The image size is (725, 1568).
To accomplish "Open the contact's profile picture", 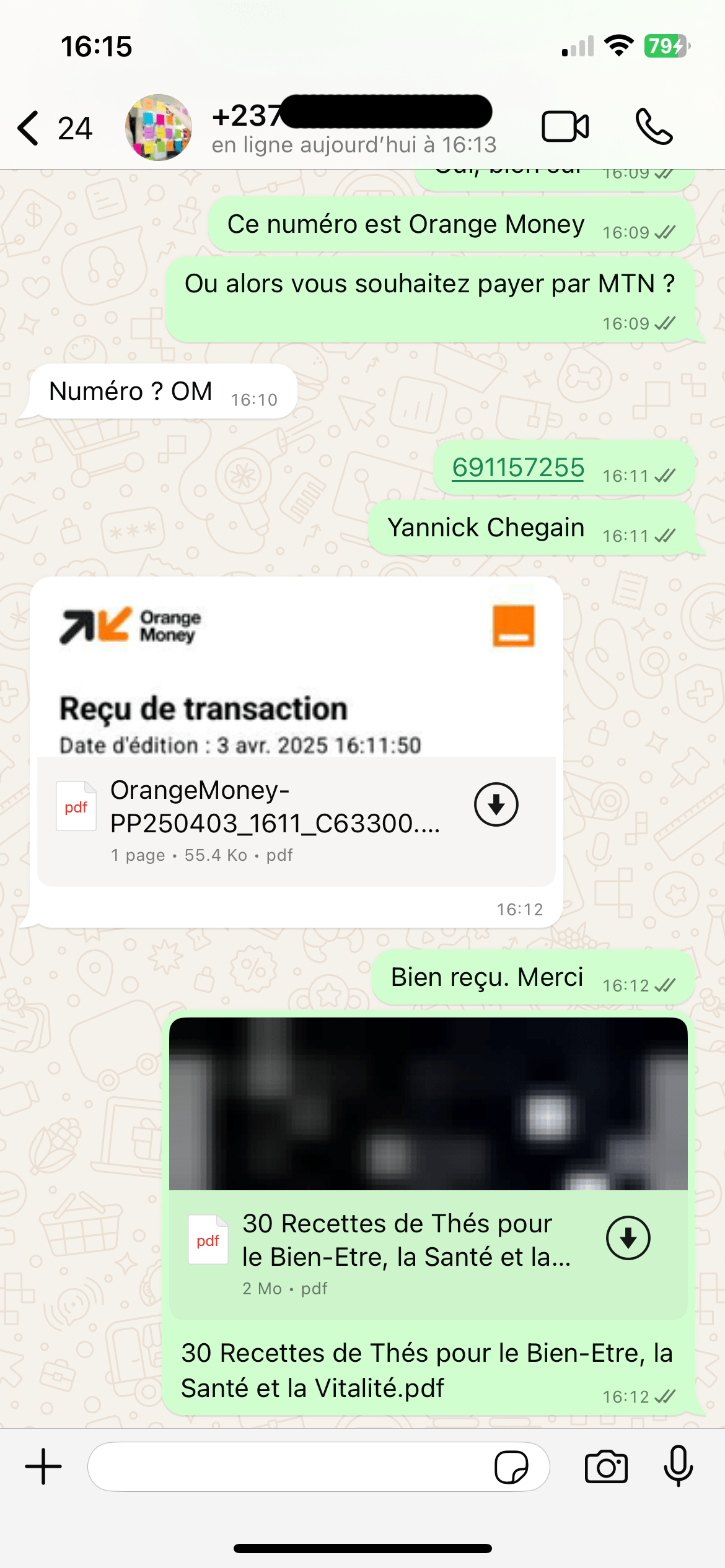I will 159,128.
